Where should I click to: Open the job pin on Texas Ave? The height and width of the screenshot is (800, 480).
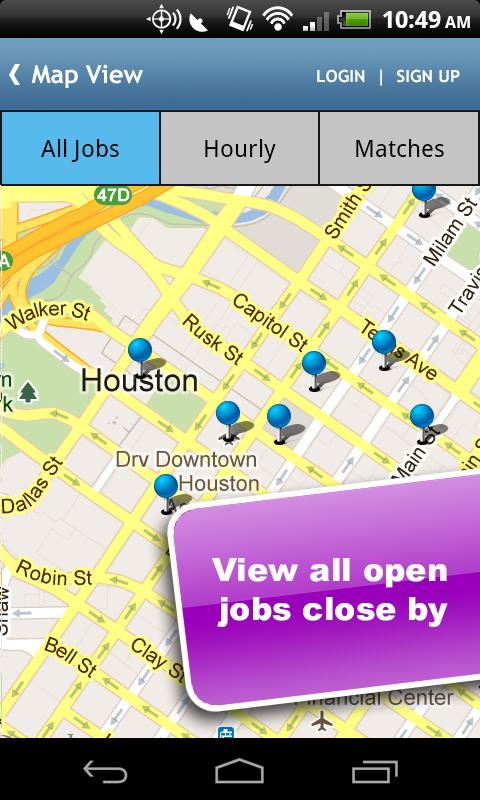pos(384,349)
